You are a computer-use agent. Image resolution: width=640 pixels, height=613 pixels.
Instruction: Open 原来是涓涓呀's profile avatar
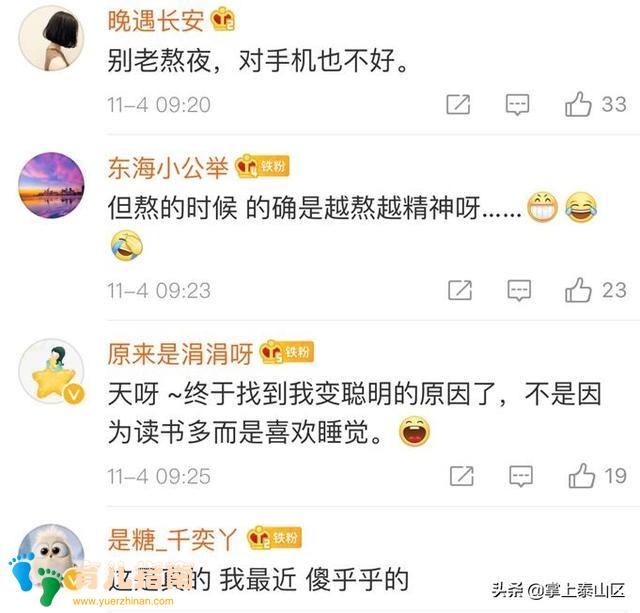pos(51,370)
